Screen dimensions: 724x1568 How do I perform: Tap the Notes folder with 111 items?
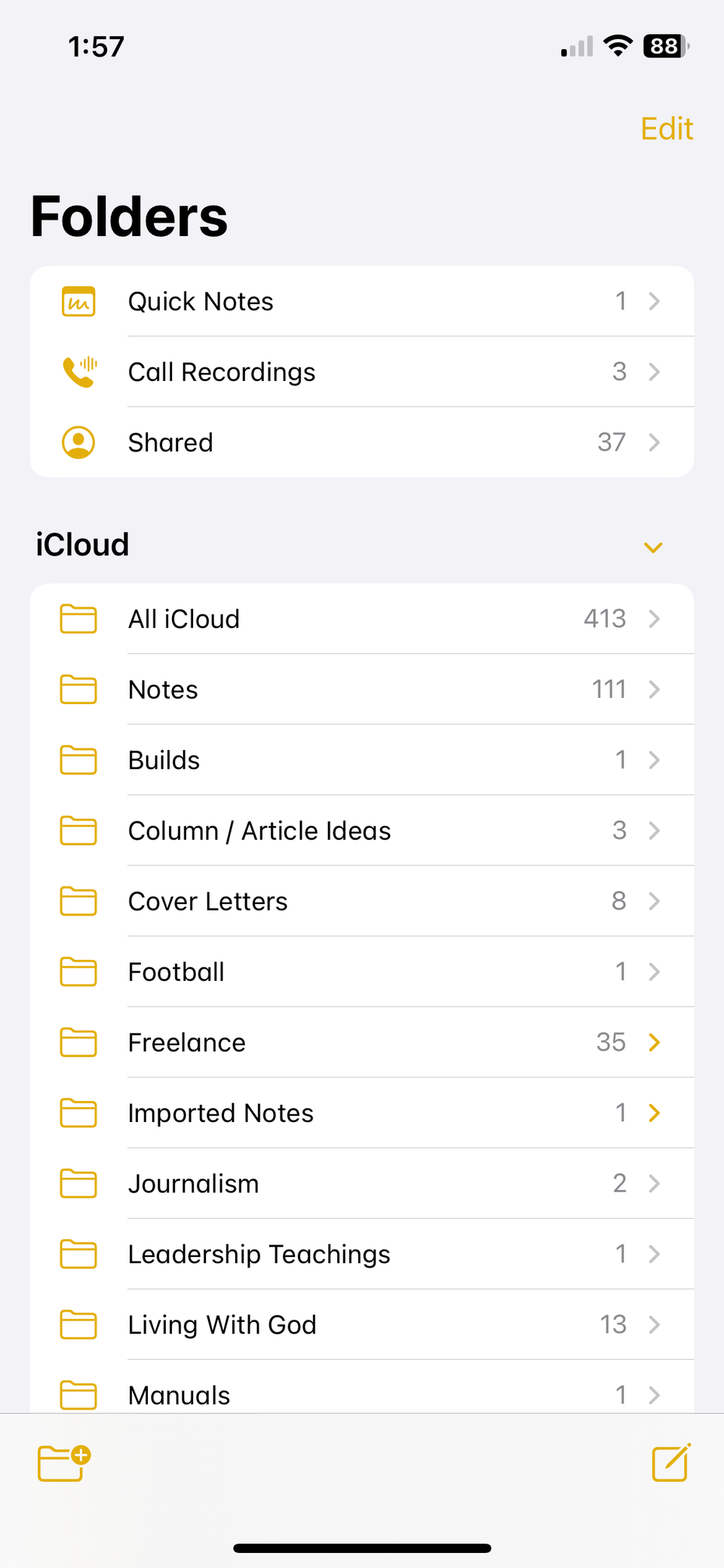pyautogui.click(x=362, y=689)
